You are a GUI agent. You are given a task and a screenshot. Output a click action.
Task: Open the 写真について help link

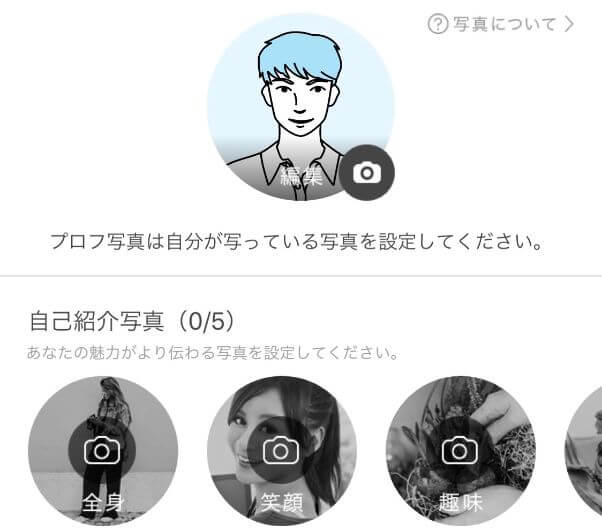coord(500,24)
